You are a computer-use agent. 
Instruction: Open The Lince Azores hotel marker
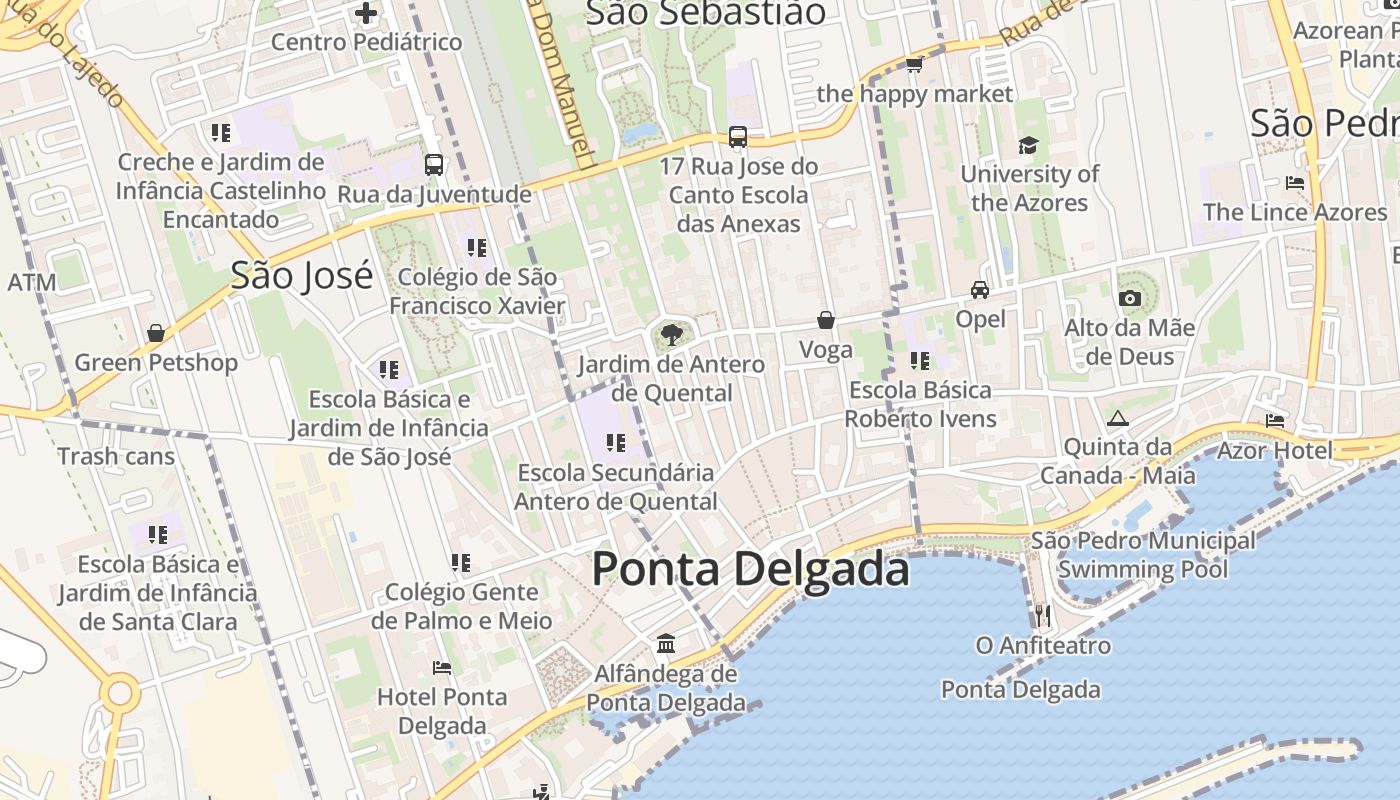click(x=1295, y=183)
